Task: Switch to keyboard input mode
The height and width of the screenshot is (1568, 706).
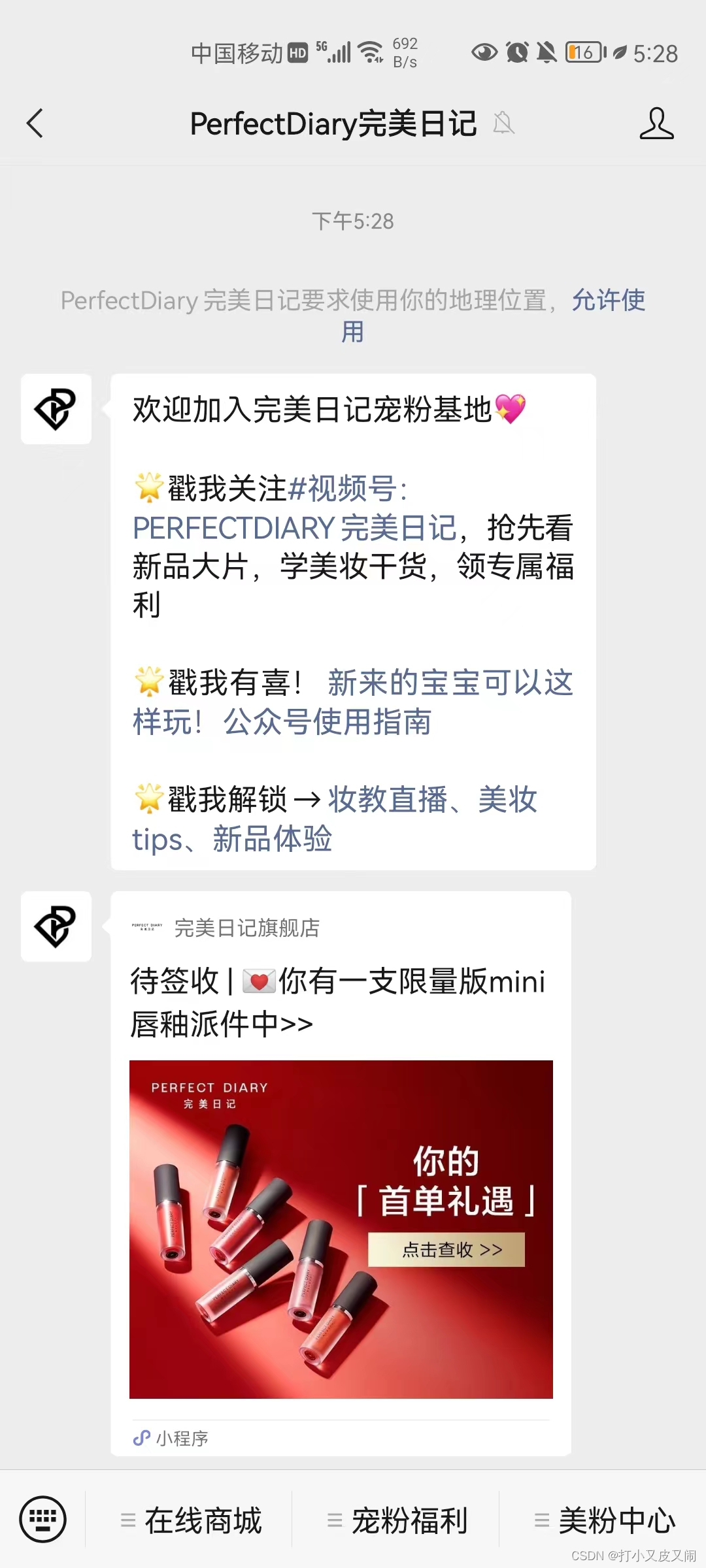Action: pos(42,1519)
